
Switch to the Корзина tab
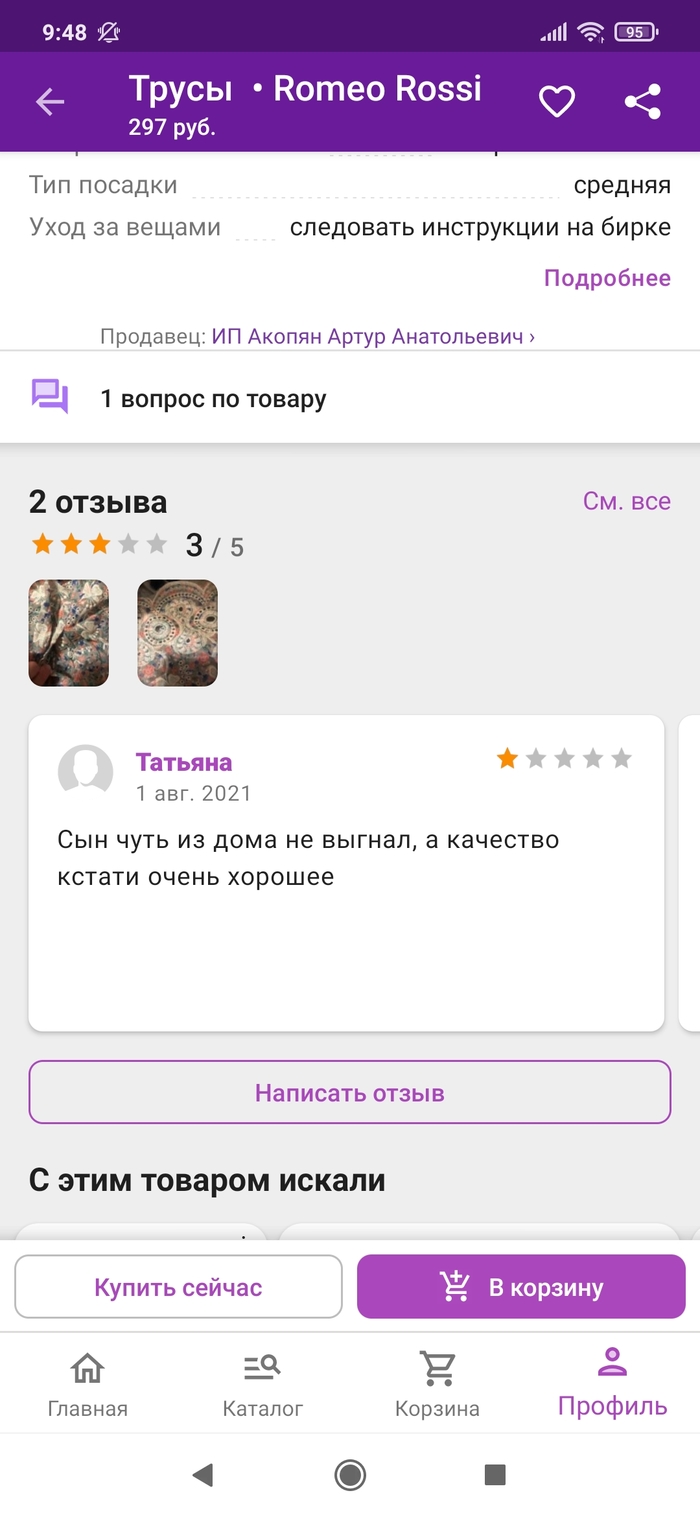(437, 1385)
